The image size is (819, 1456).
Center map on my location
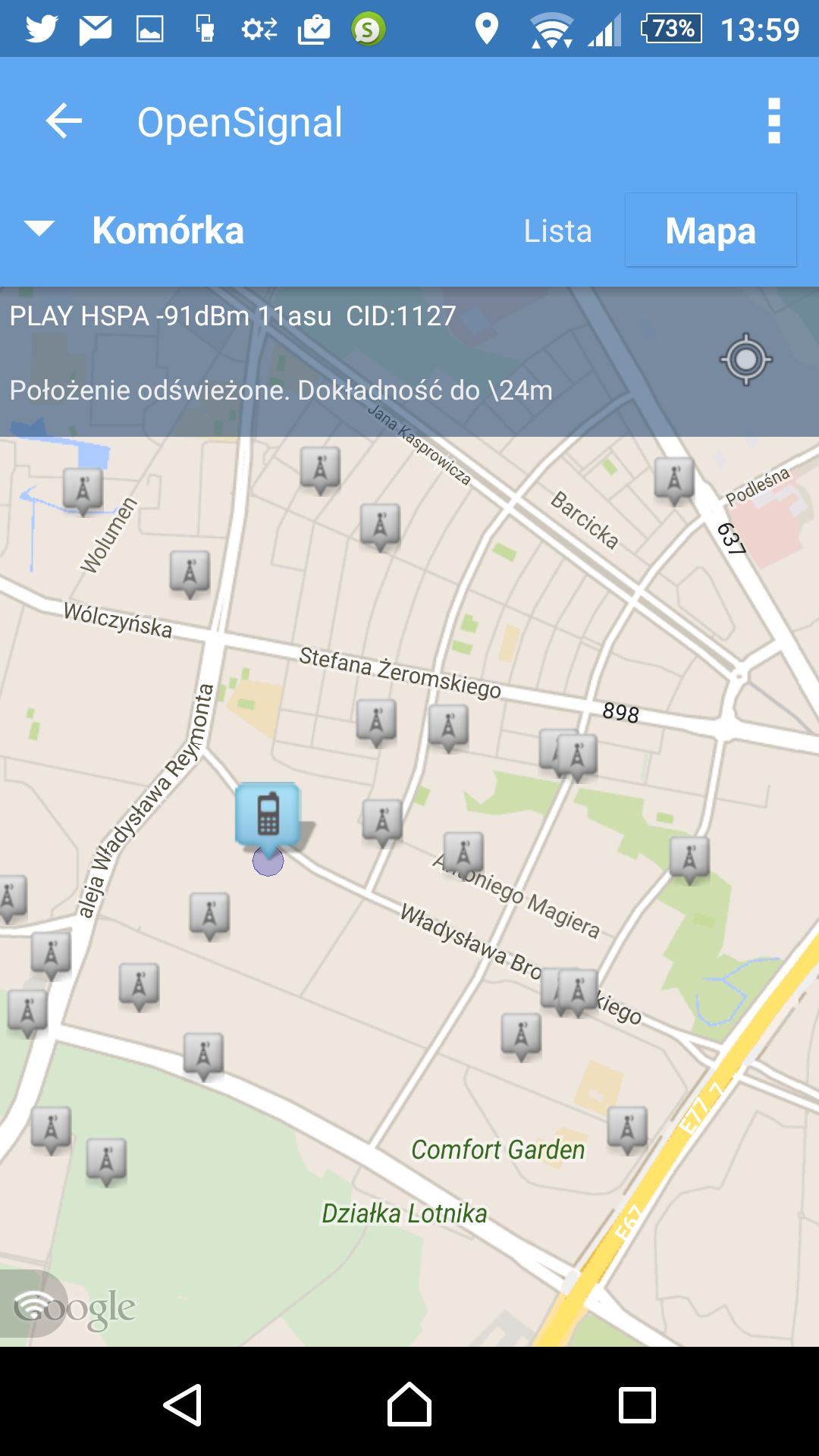(x=745, y=359)
